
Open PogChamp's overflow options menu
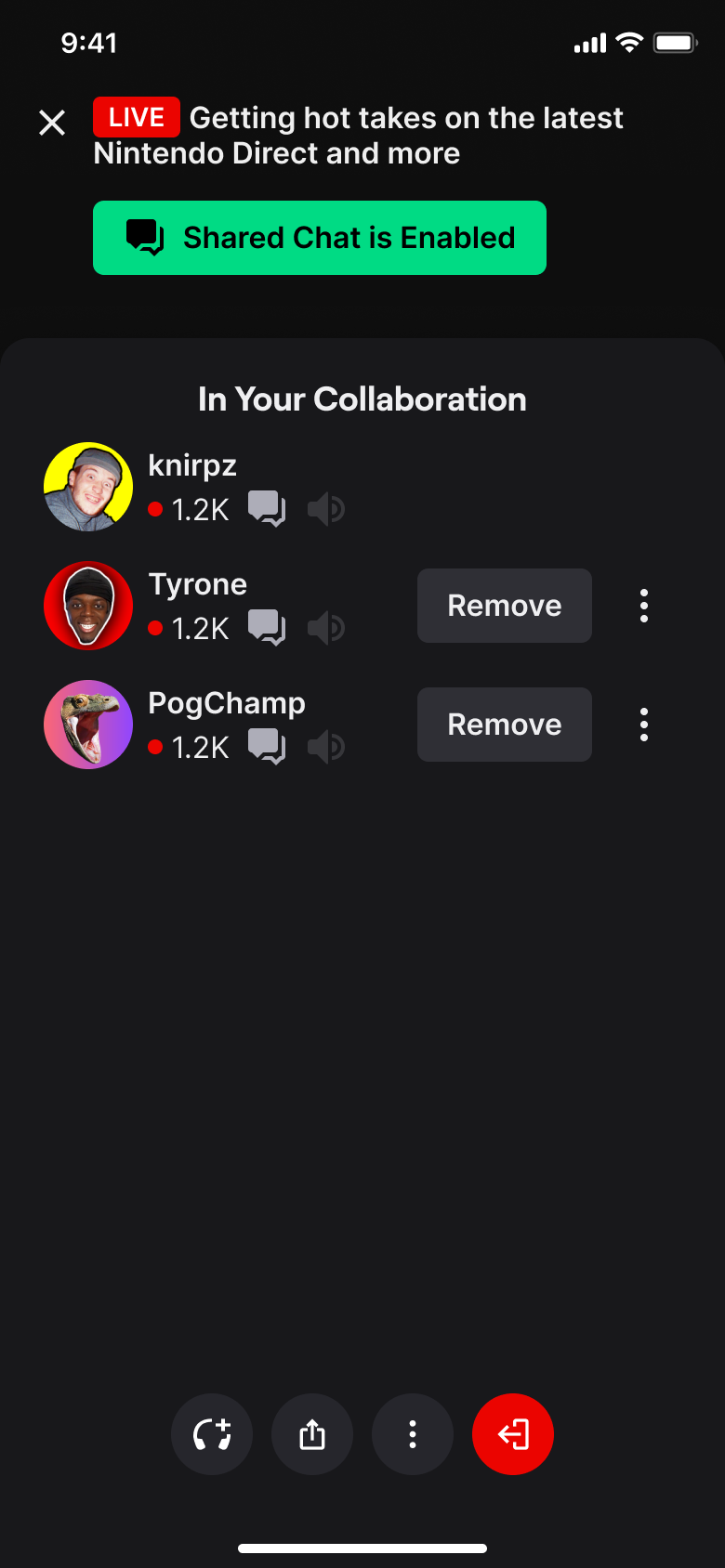[x=643, y=725]
